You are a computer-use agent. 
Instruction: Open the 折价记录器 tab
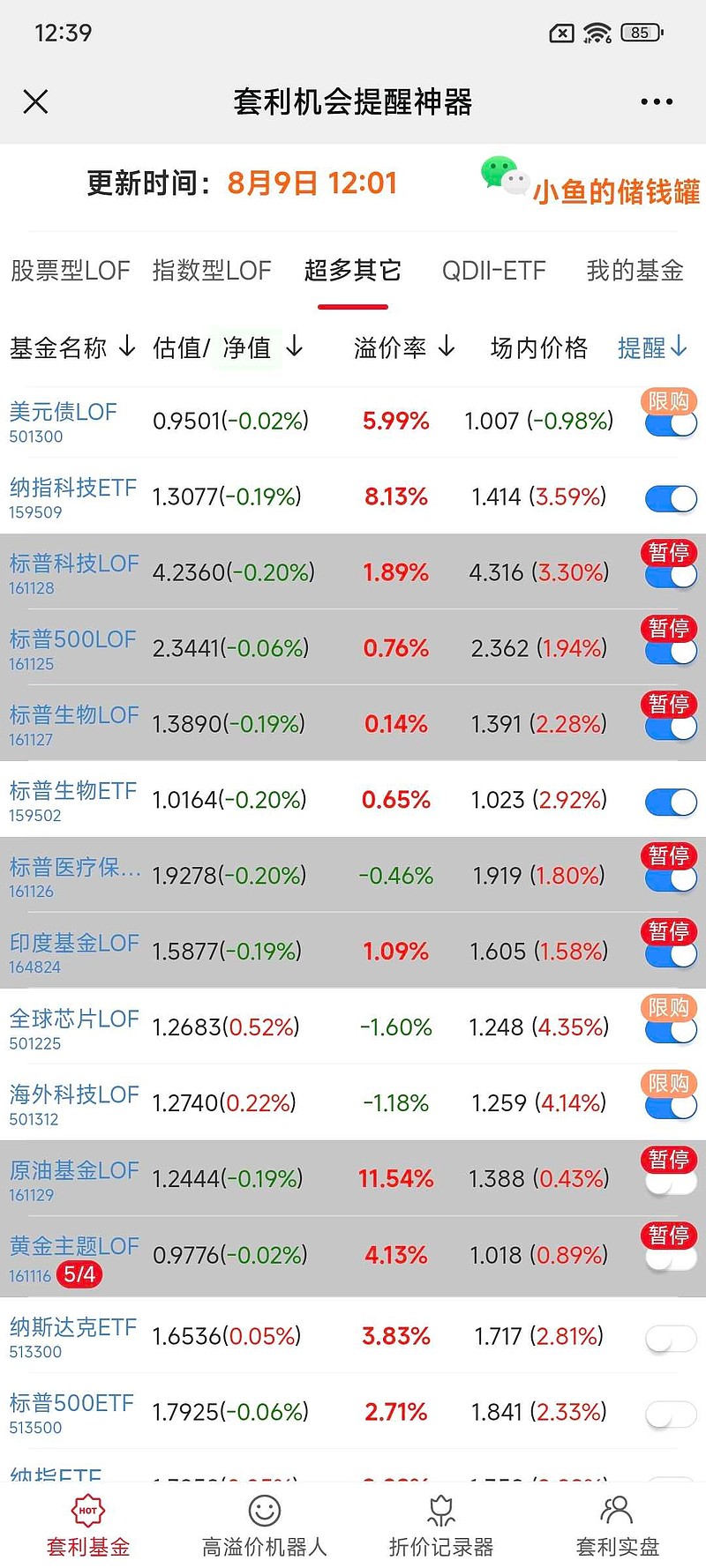click(x=441, y=1527)
